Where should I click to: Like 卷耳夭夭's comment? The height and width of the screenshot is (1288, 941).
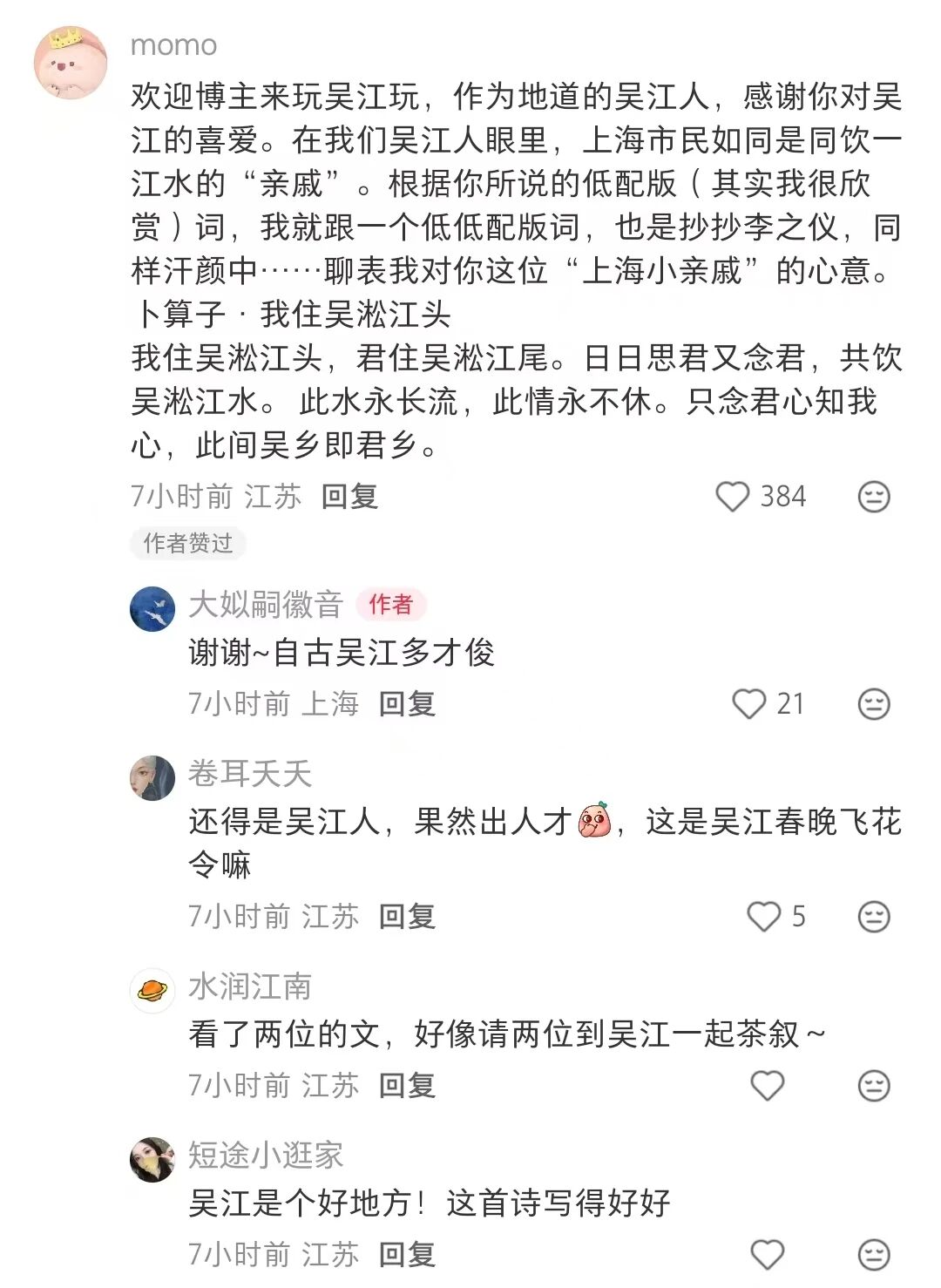[x=764, y=916]
